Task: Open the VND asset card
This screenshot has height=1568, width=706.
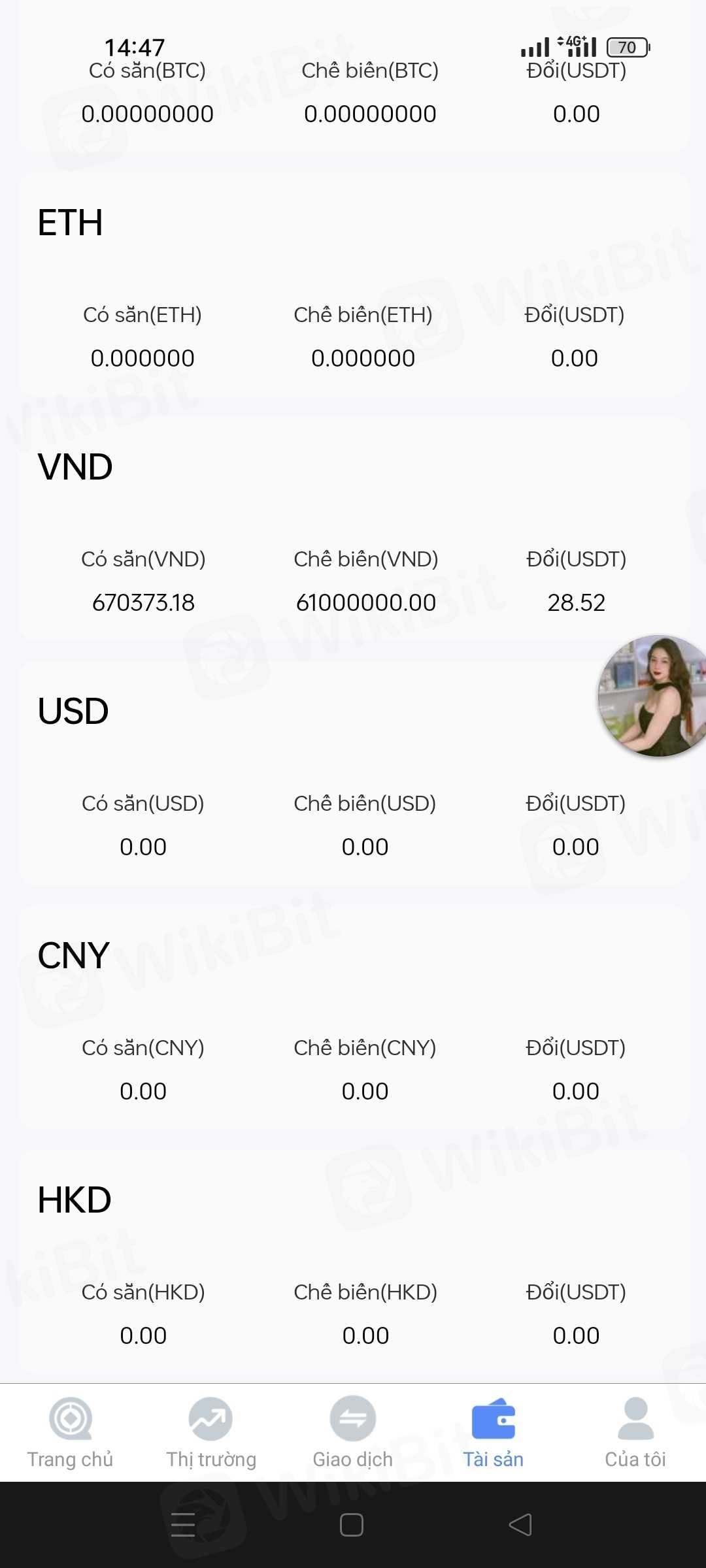Action: click(x=353, y=529)
